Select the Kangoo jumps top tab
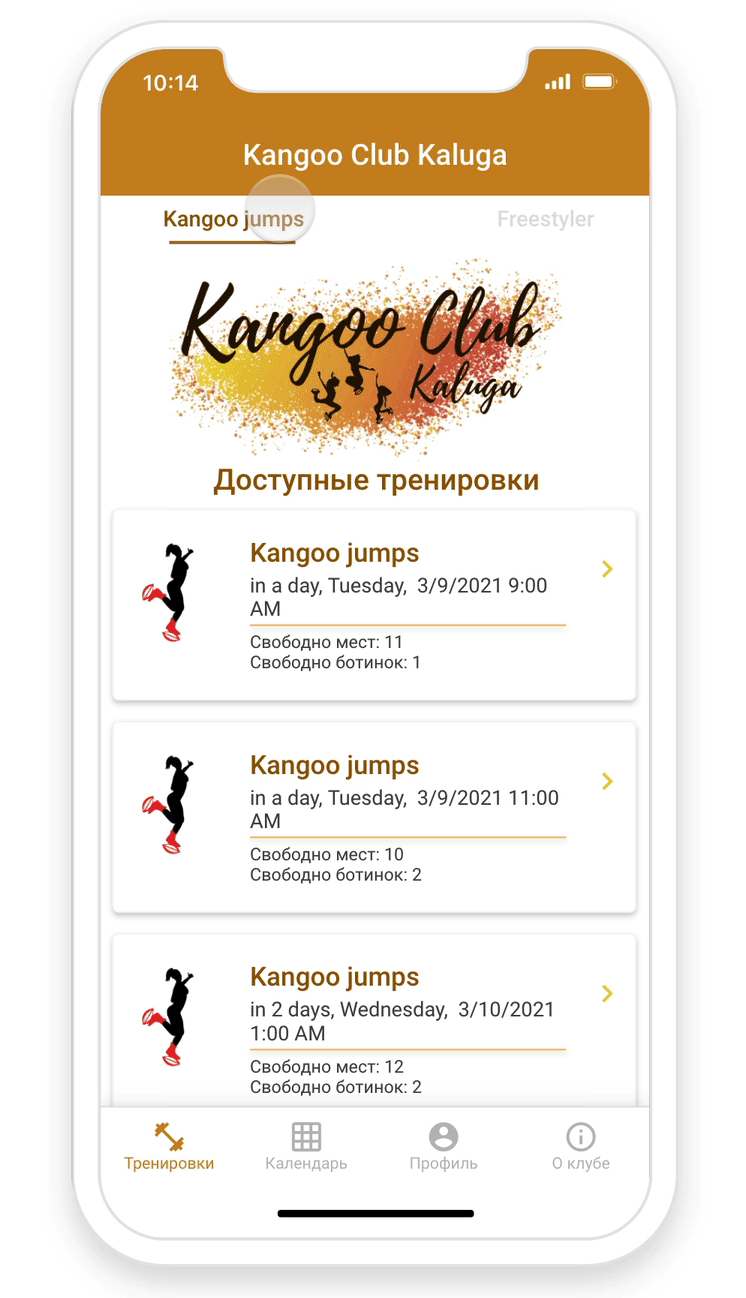 (233, 219)
